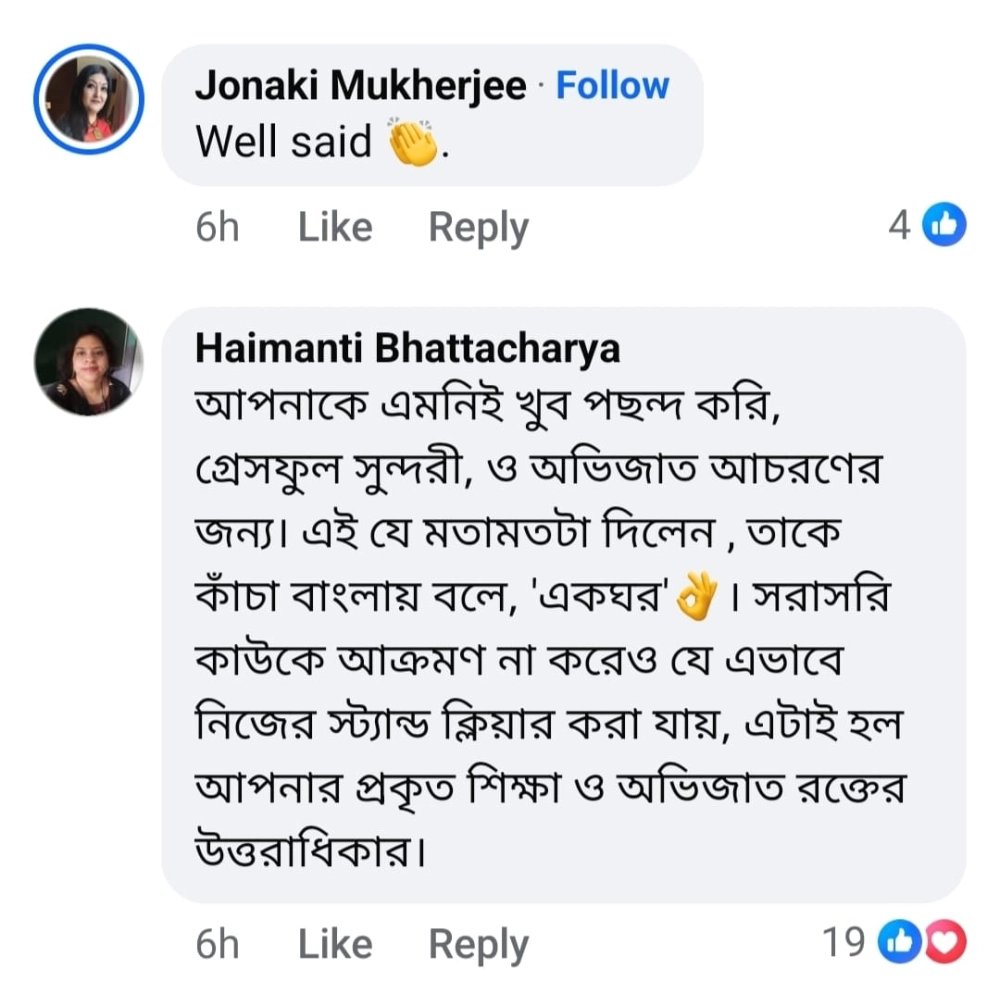The height and width of the screenshot is (993, 1000).
Task: Follow Jonaki Mukherjee
Action: pyautogui.click(x=612, y=86)
